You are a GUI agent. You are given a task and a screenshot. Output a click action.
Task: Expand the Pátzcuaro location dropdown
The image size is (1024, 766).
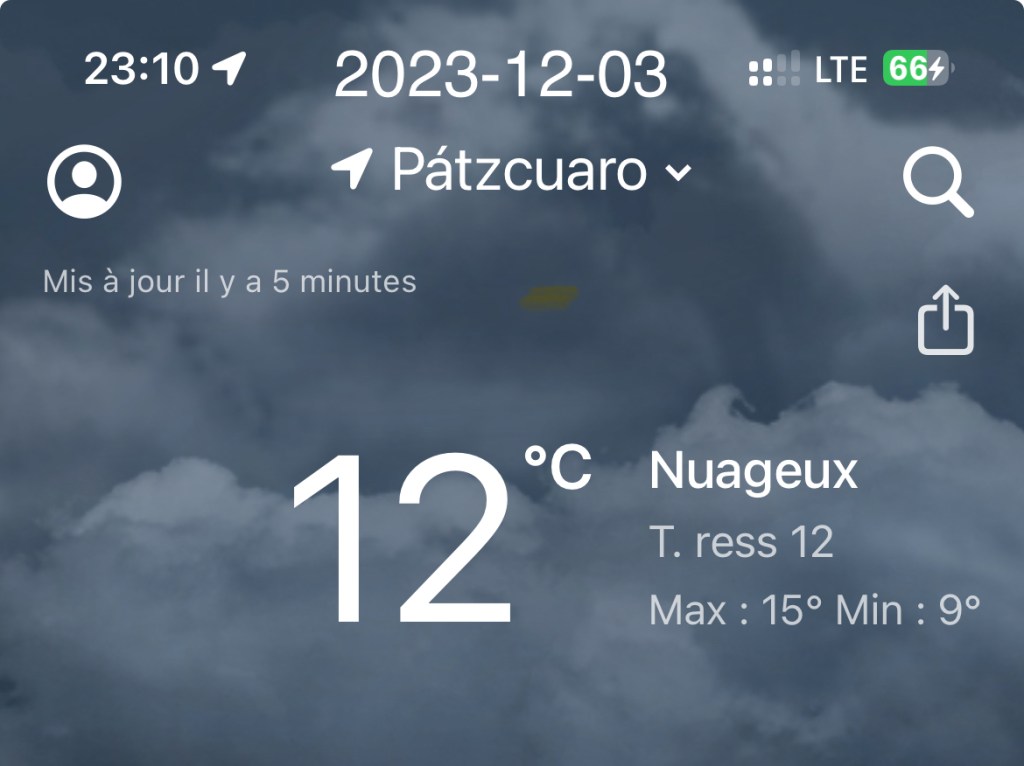pyautogui.click(x=678, y=172)
